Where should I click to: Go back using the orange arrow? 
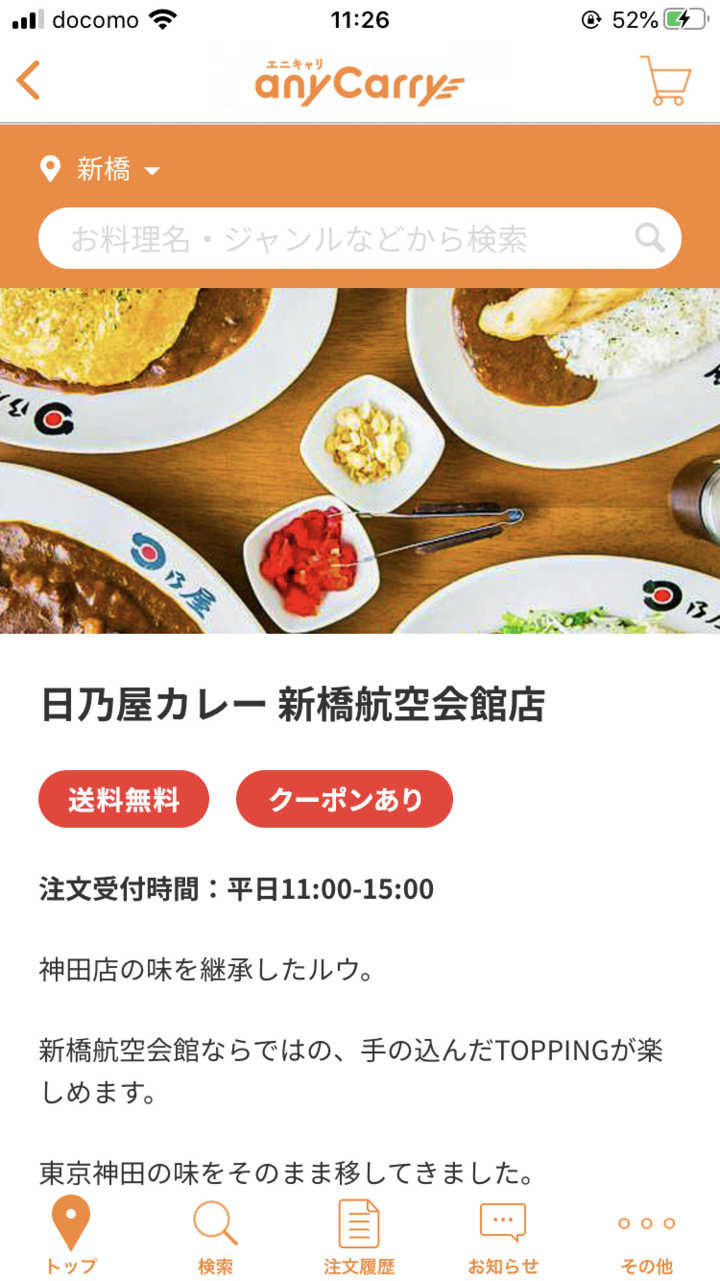tap(29, 81)
